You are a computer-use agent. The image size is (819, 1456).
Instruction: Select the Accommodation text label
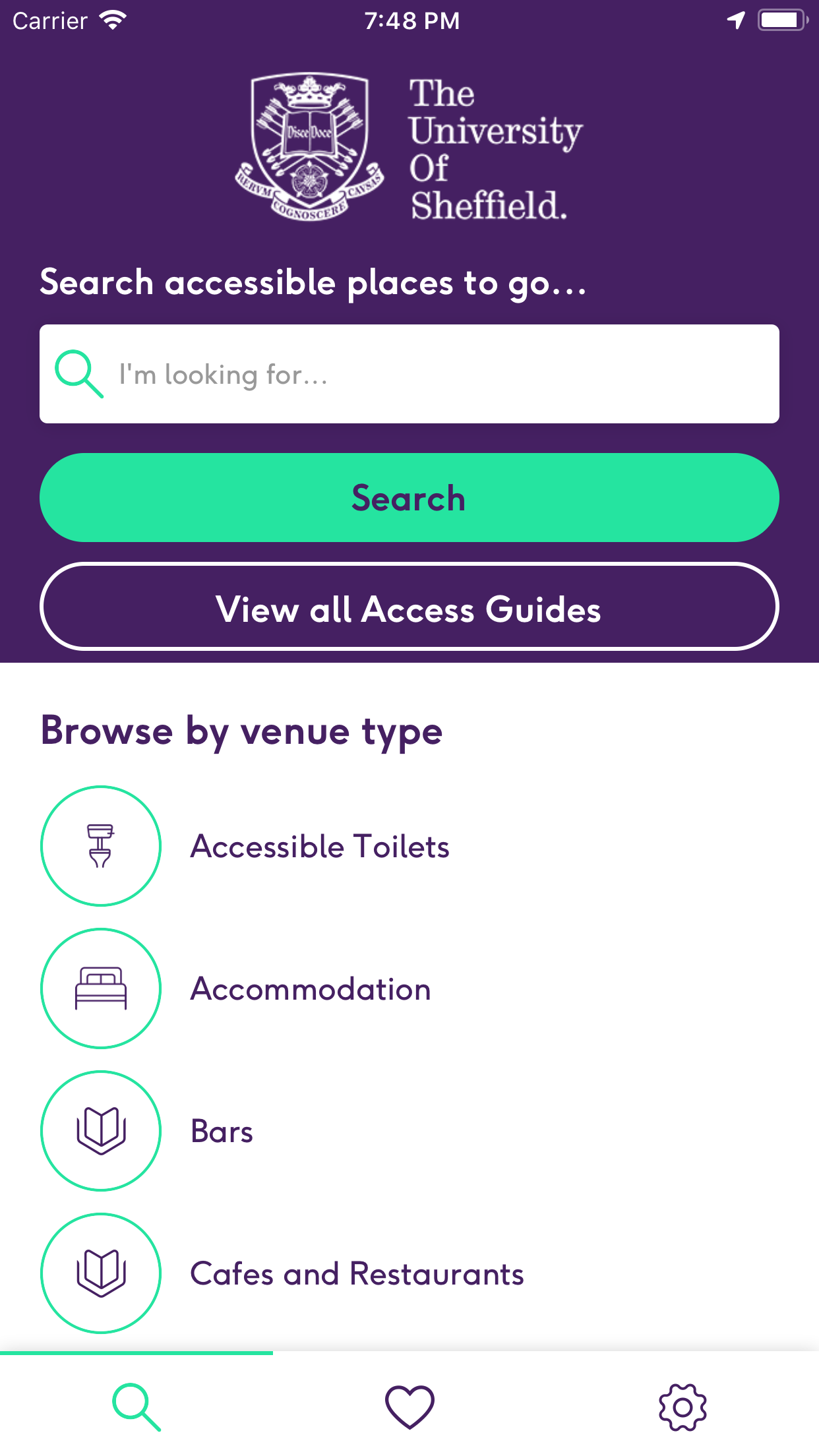click(x=311, y=988)
